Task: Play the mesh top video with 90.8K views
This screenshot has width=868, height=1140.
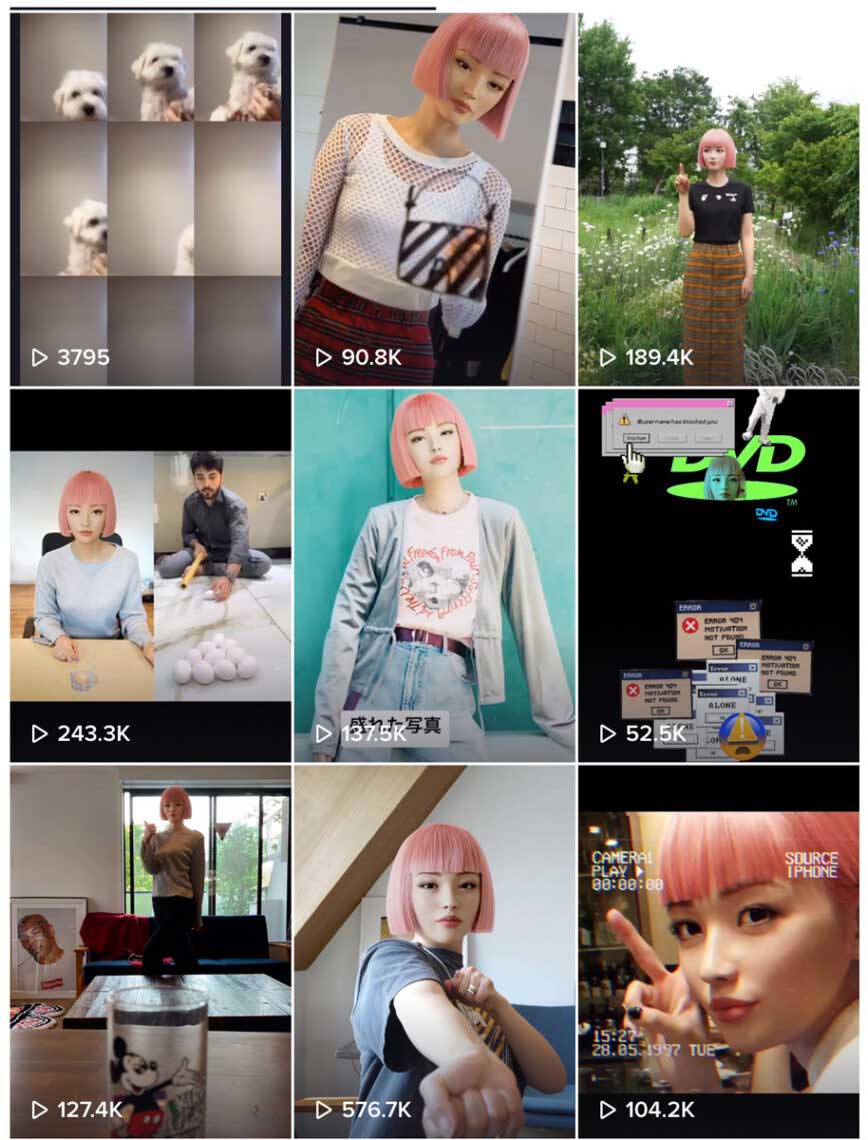Action: [434, 200]
